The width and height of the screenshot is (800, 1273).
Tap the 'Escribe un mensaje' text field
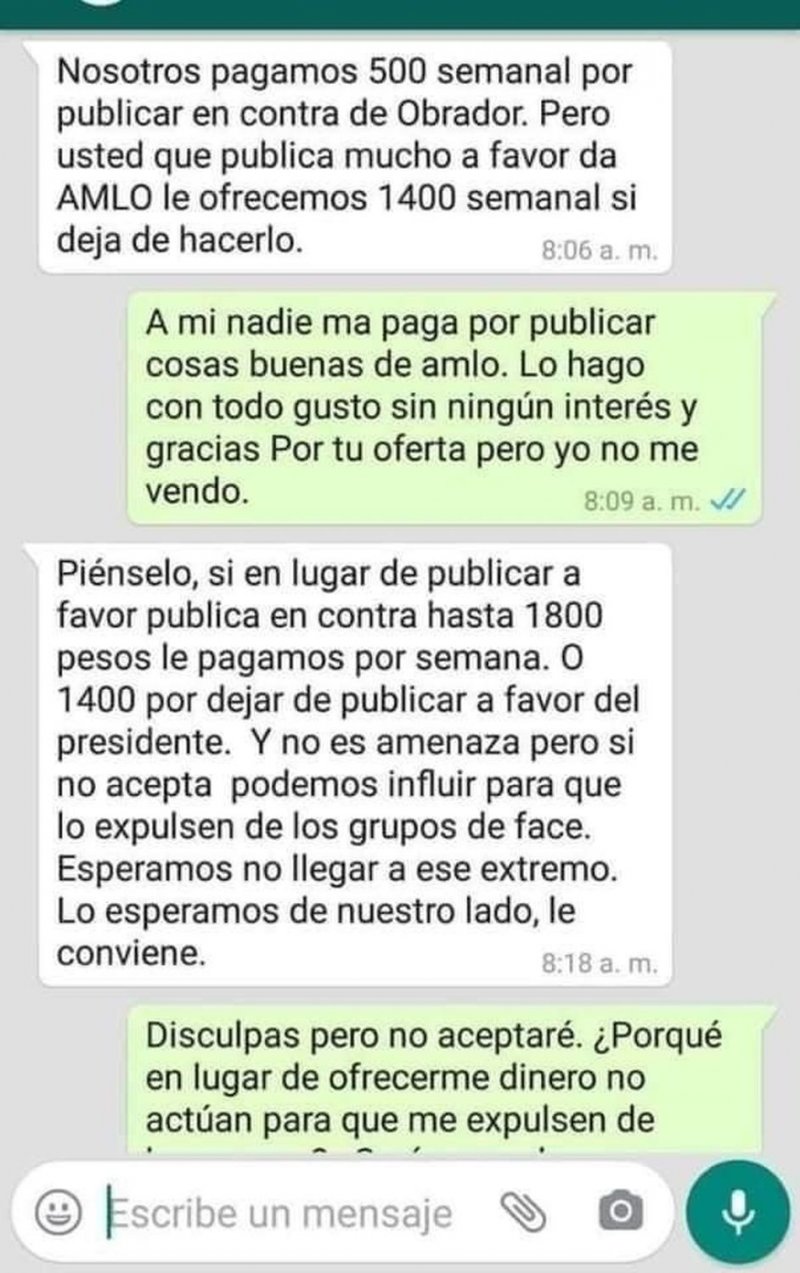(290, 1213)
